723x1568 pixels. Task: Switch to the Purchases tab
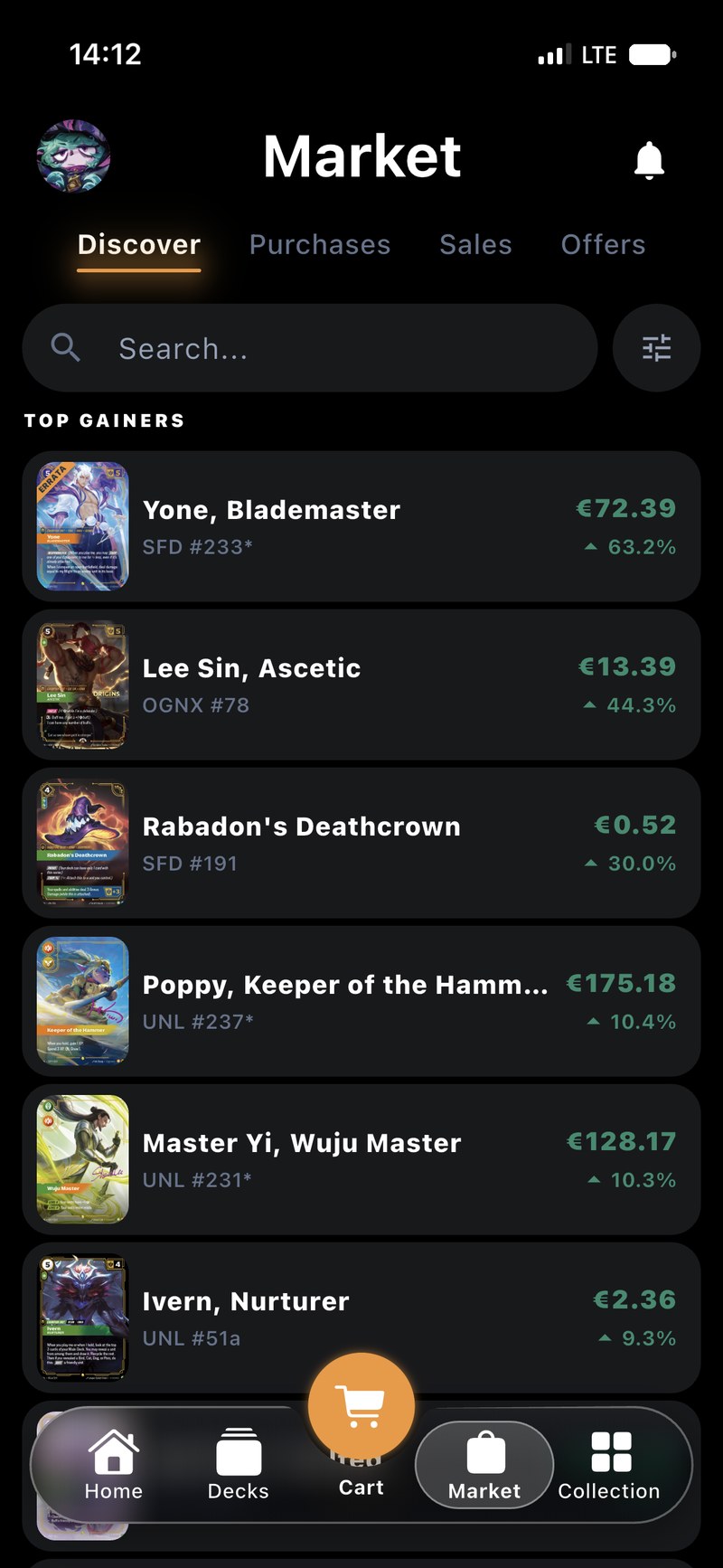(320, 244)
